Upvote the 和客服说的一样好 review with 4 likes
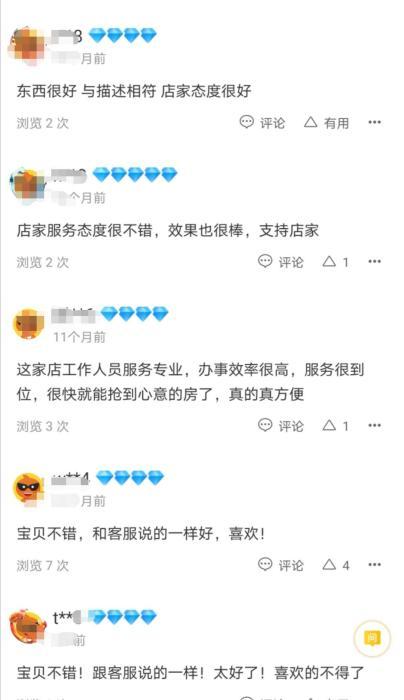 336,565
